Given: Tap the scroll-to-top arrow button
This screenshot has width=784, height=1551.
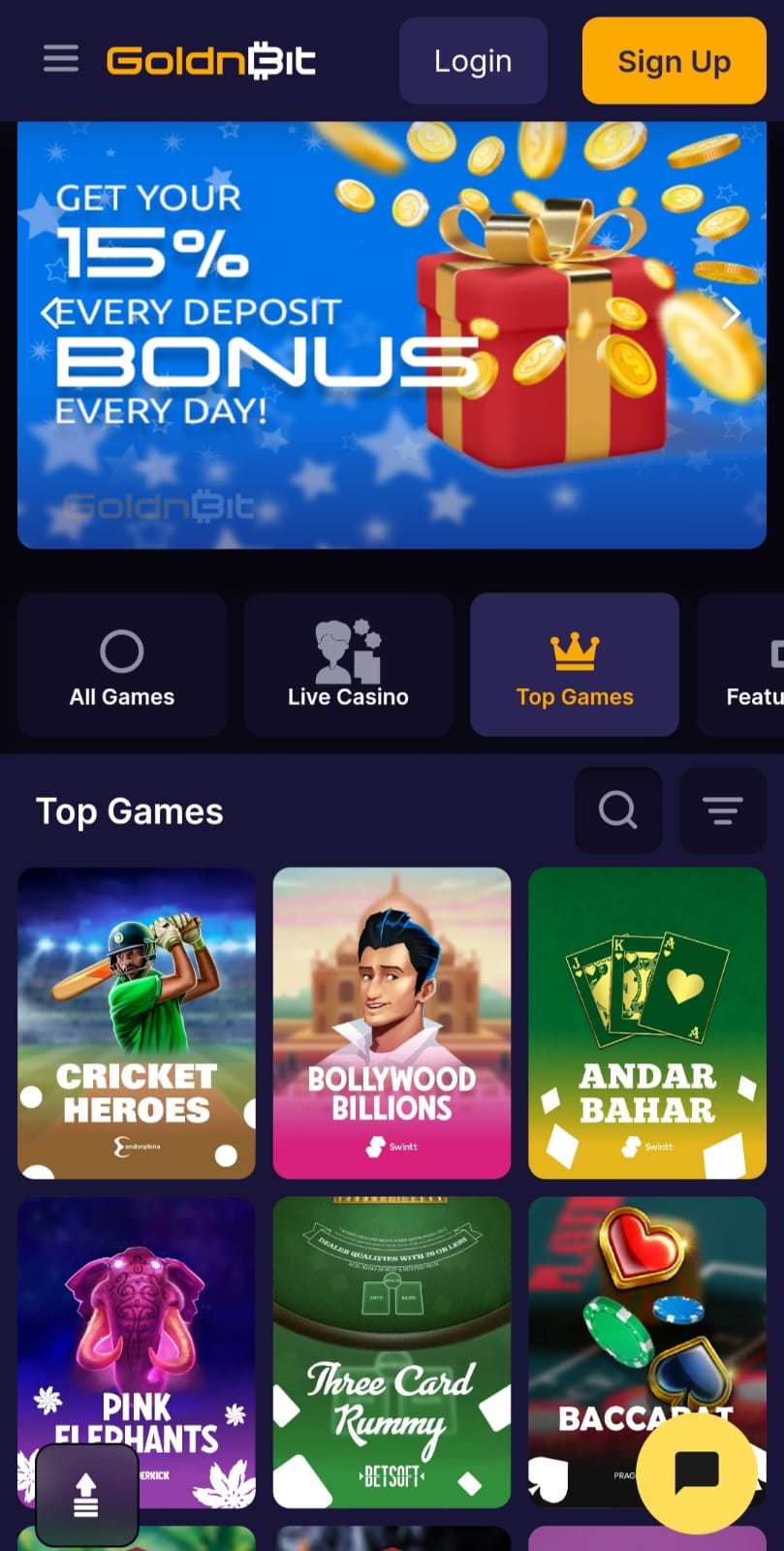Looking at the screenshot, I should click(86, 1495).
